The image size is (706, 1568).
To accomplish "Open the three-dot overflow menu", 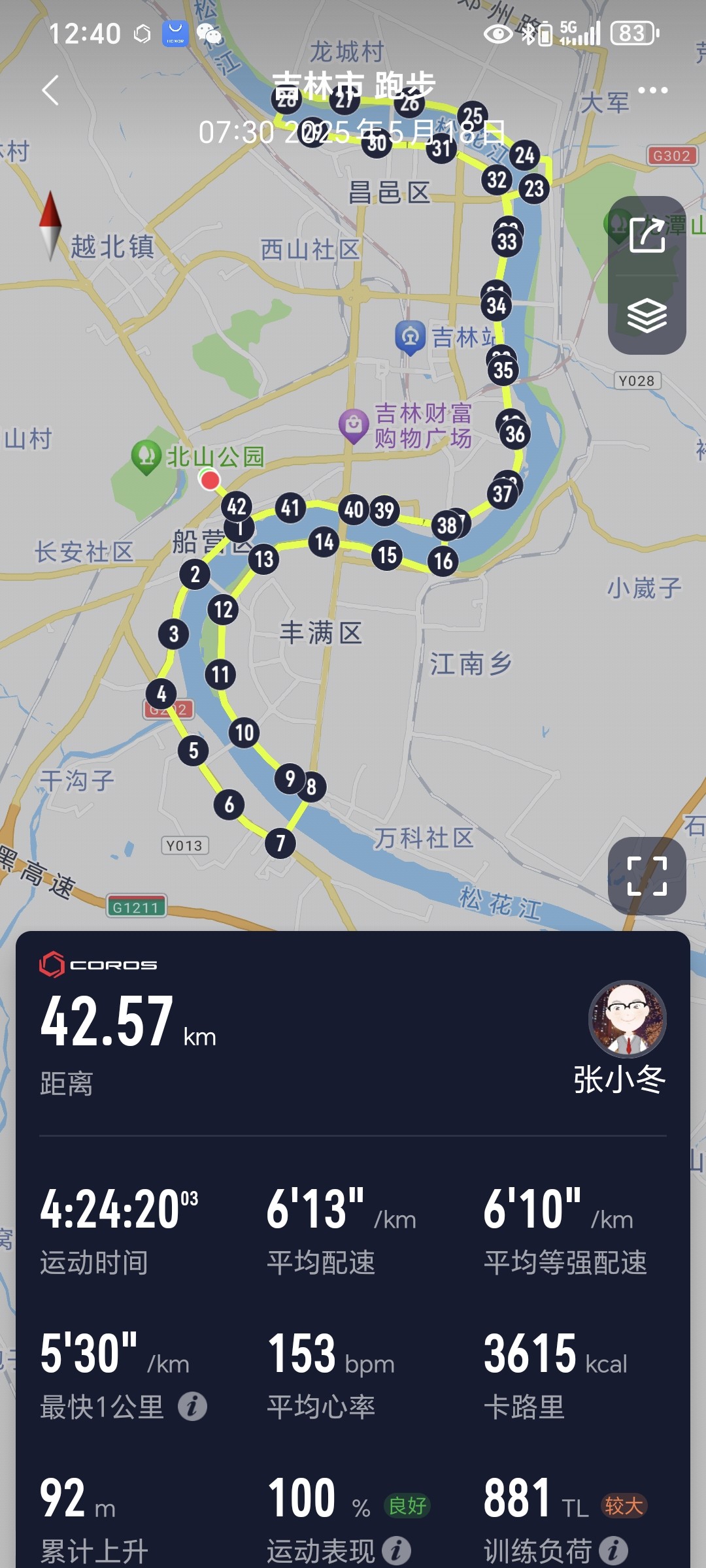I will [652, 90].
